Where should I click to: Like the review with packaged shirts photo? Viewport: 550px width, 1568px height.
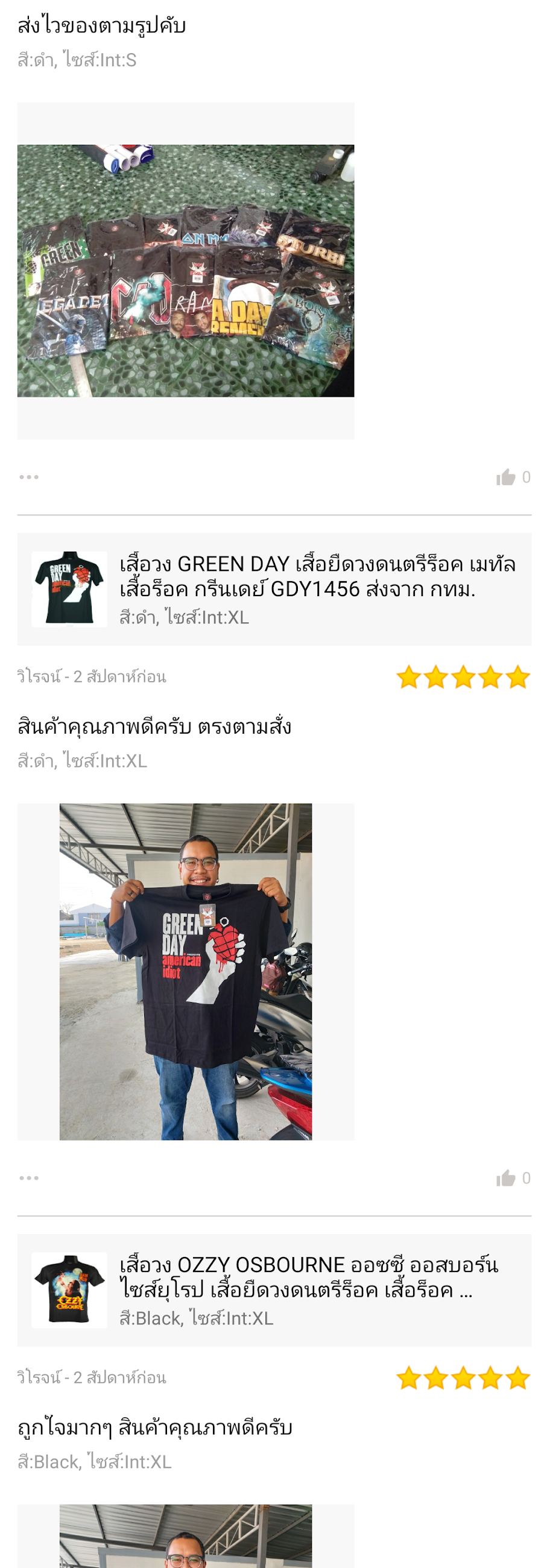tap(506, 477)
